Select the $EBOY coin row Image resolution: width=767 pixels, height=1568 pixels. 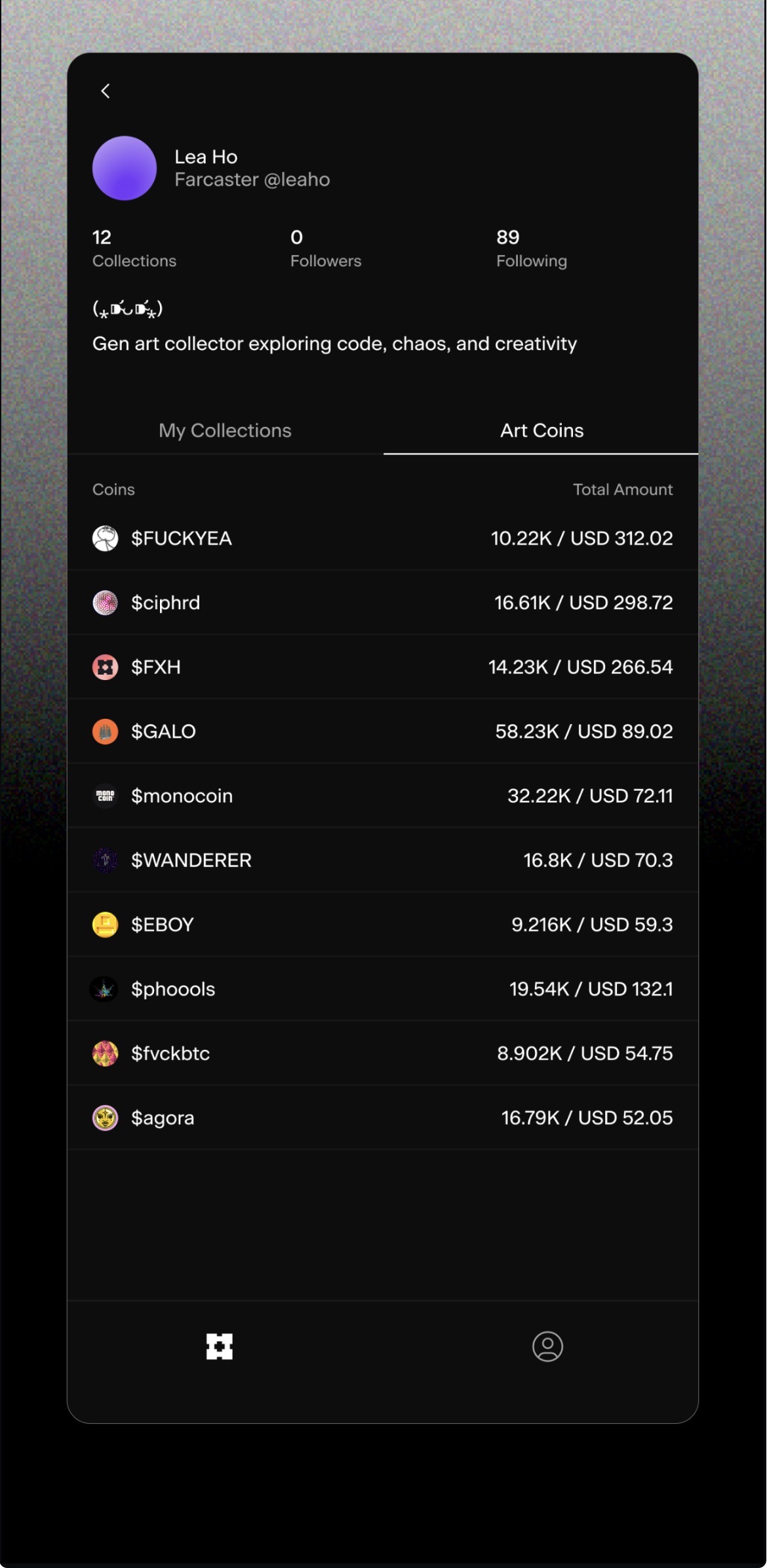382,924
